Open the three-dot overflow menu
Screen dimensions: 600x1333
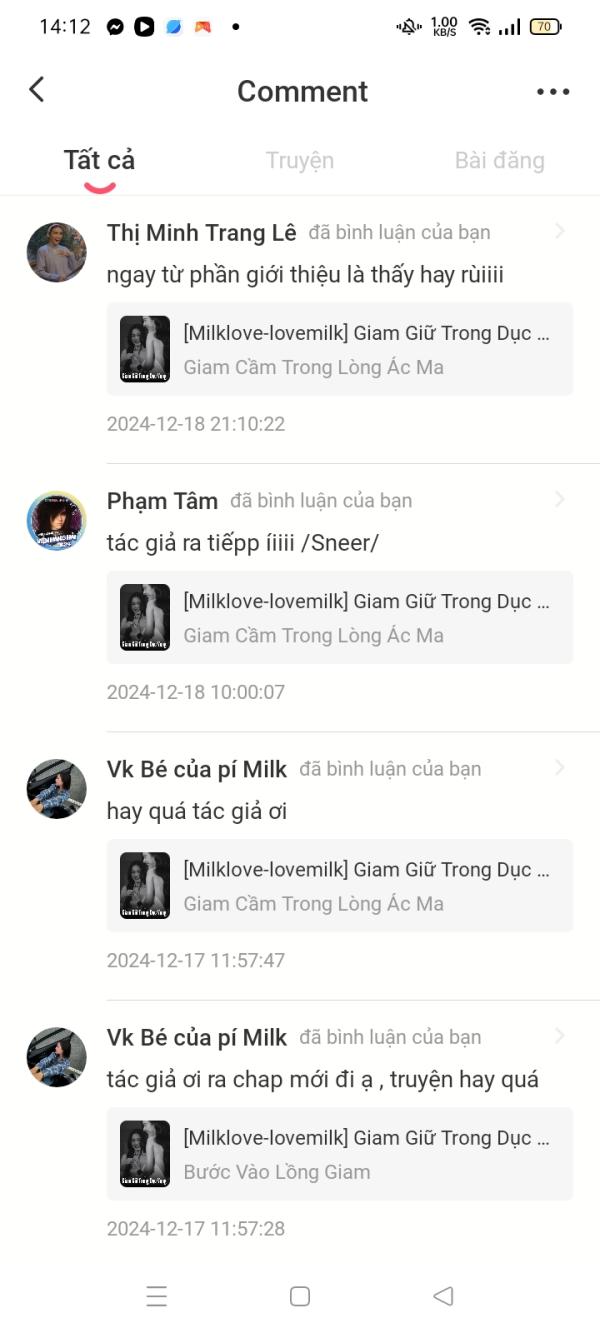[553, 91]
